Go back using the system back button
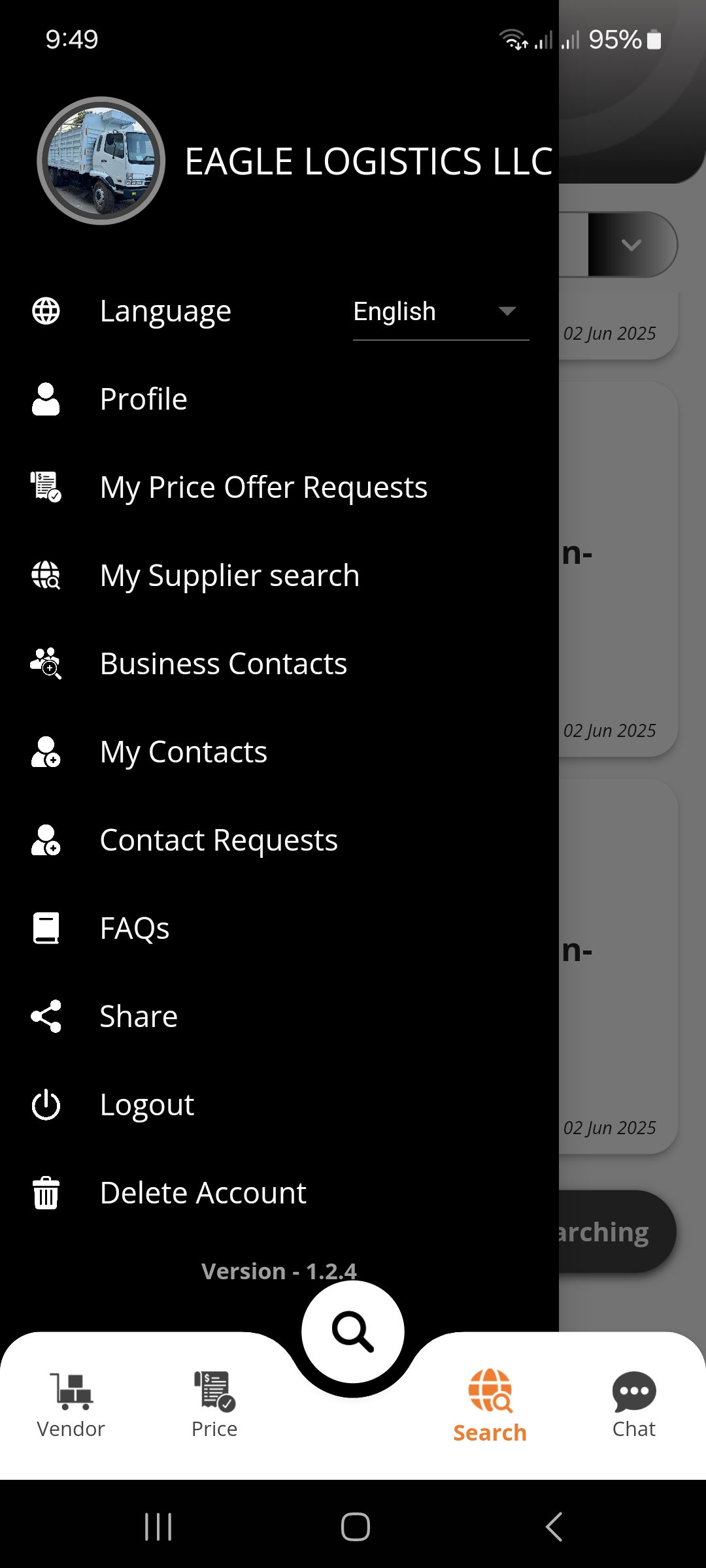The image size is (706, 1568). (554, 1527)
